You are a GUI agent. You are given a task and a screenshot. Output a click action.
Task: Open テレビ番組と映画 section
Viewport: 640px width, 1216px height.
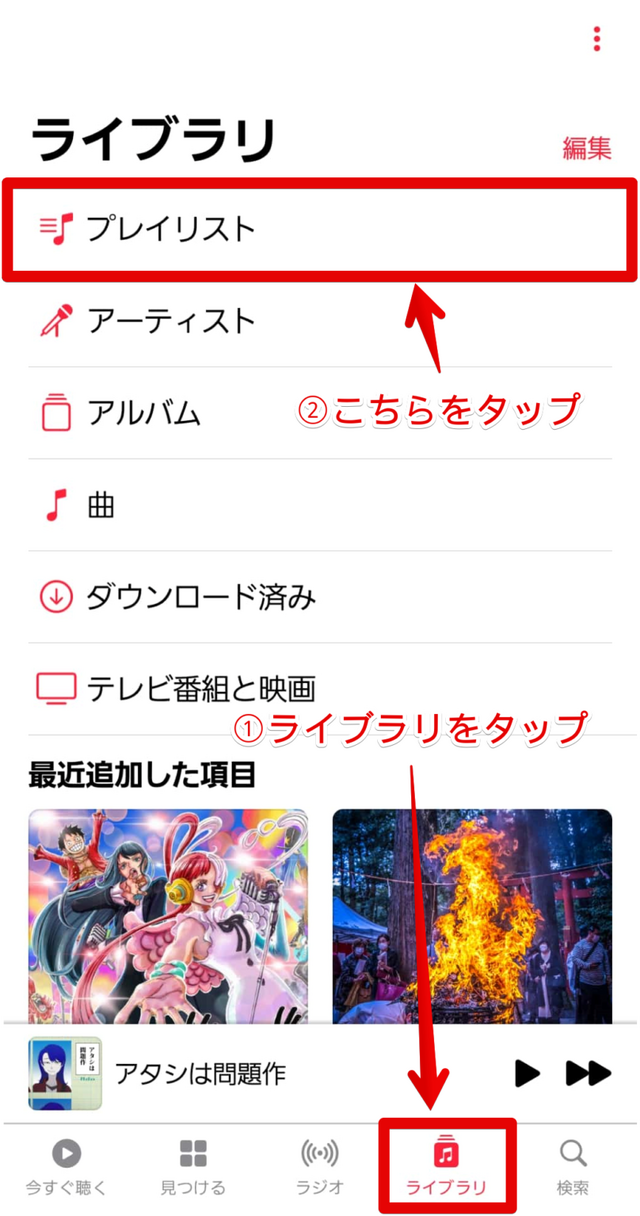(x=200, y=688)
